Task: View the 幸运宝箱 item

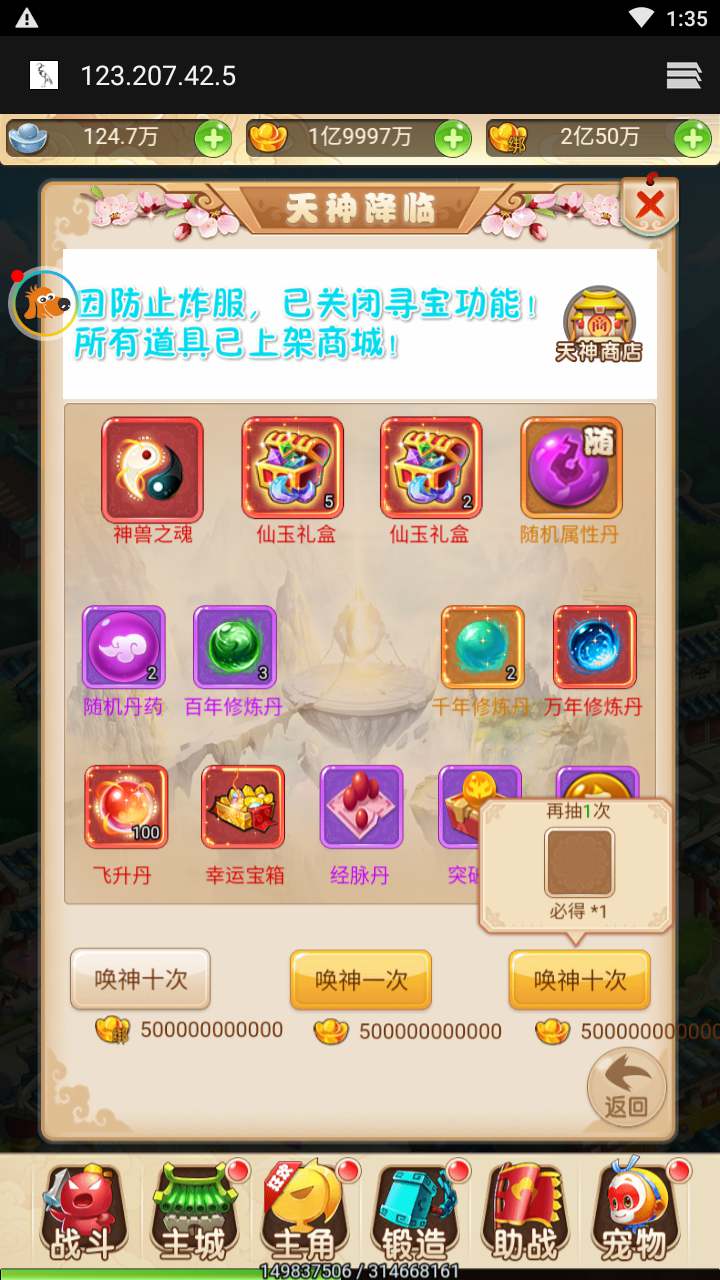Action: (x=243, y=808)
